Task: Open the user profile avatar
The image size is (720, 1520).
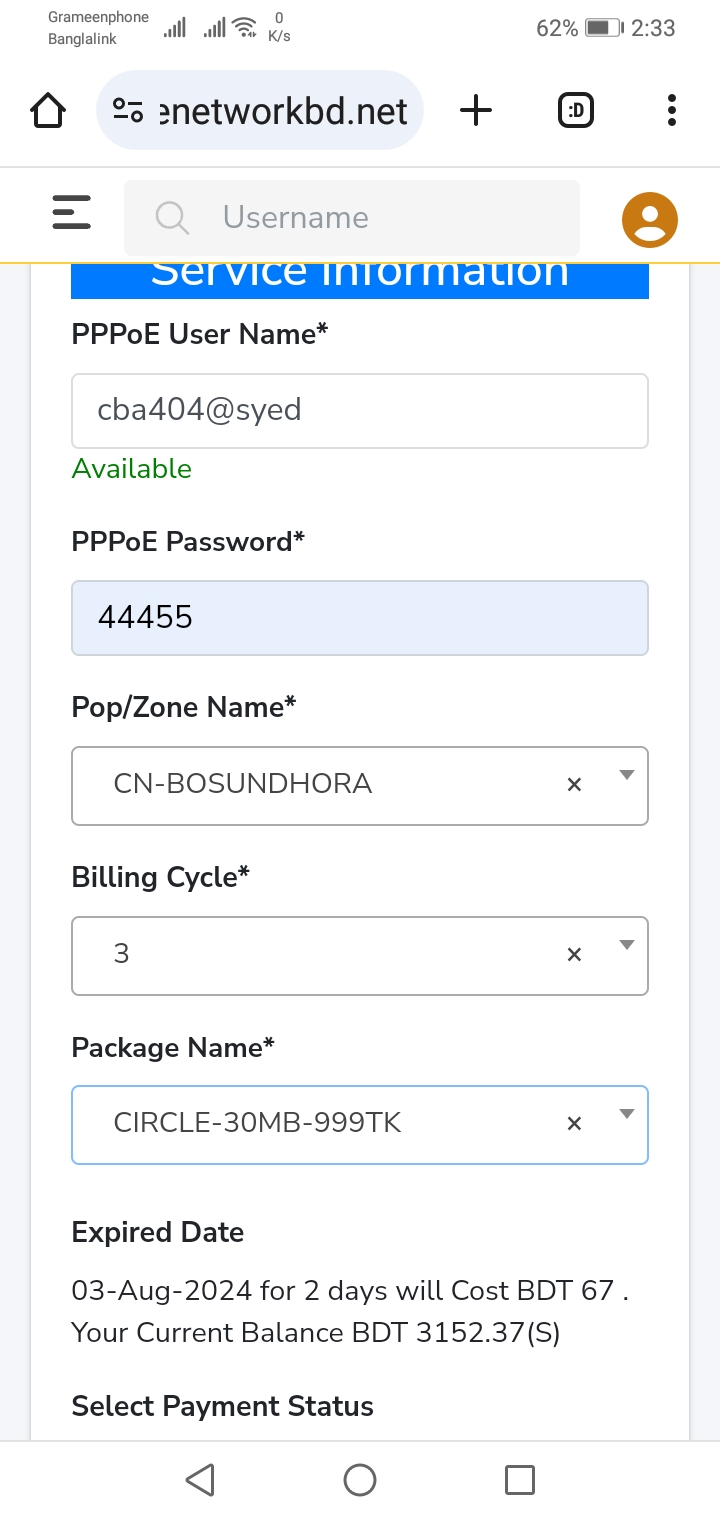Action: pos(650,219)
